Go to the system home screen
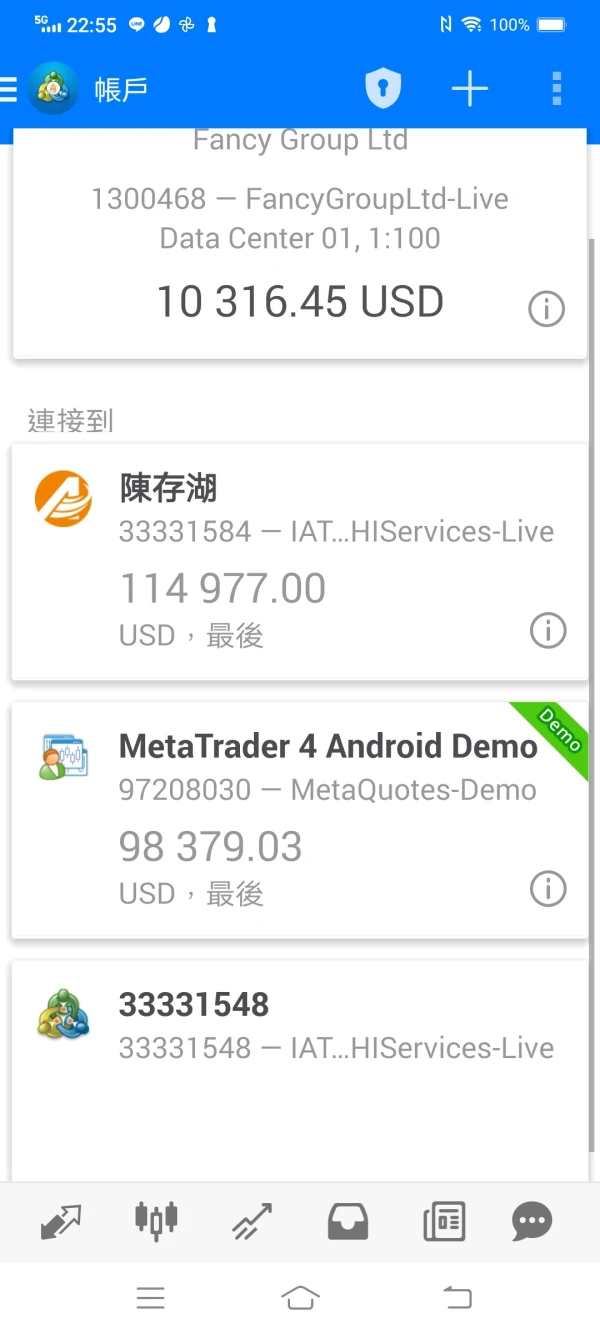This screenshot has height=1333, width=600. click(300, 1298)
